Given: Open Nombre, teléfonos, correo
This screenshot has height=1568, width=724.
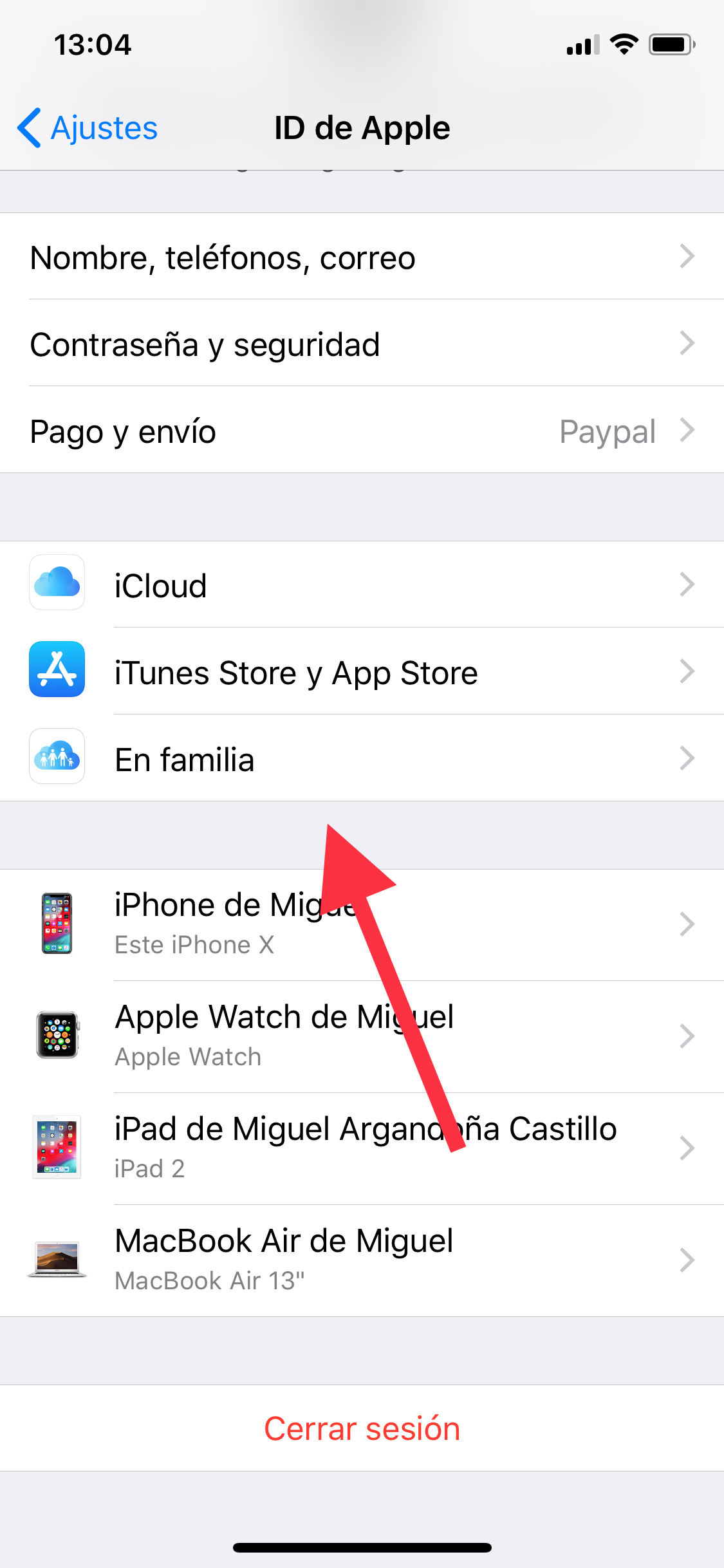Looking at the screenshot, I should pyautogui.click(x=362, y=257).
